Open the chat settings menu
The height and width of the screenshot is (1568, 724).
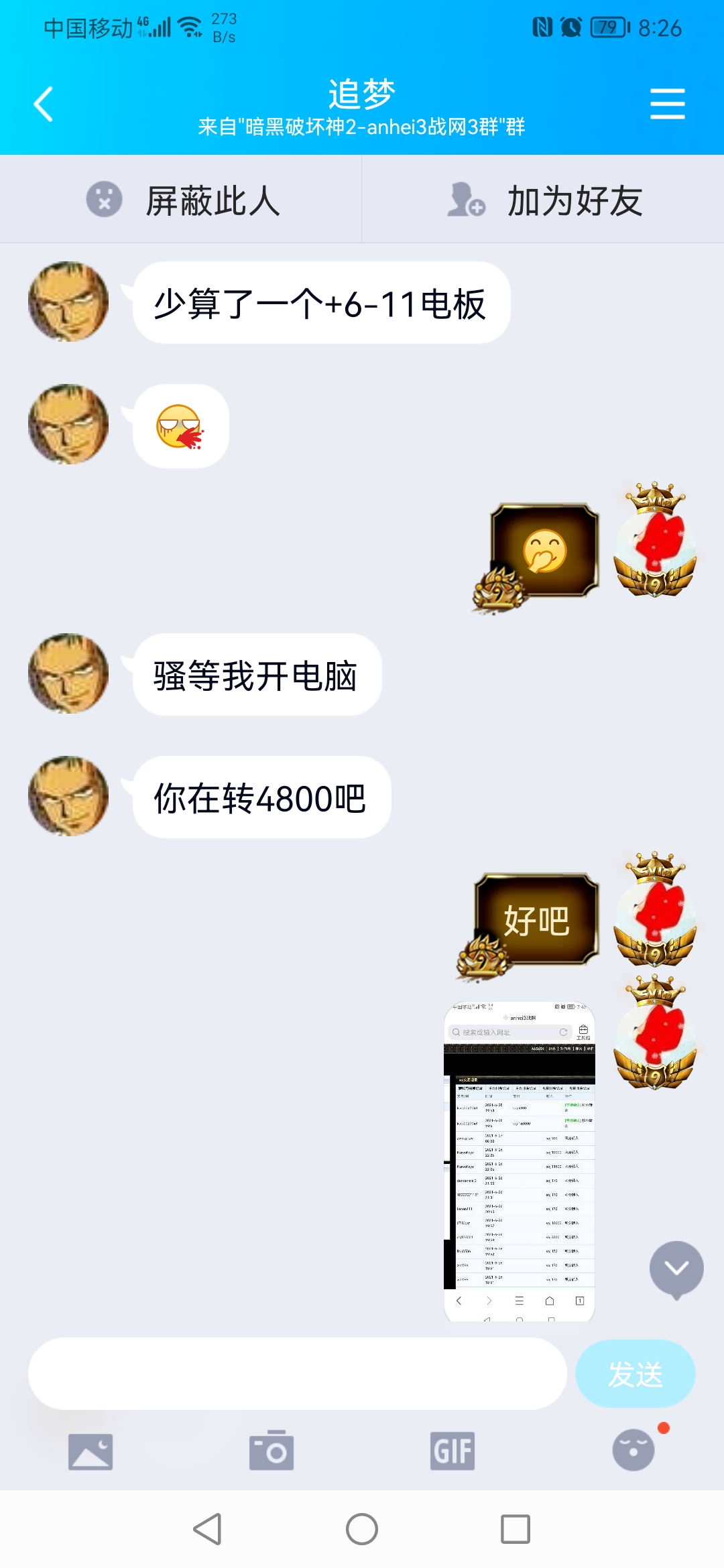point(667,105)
